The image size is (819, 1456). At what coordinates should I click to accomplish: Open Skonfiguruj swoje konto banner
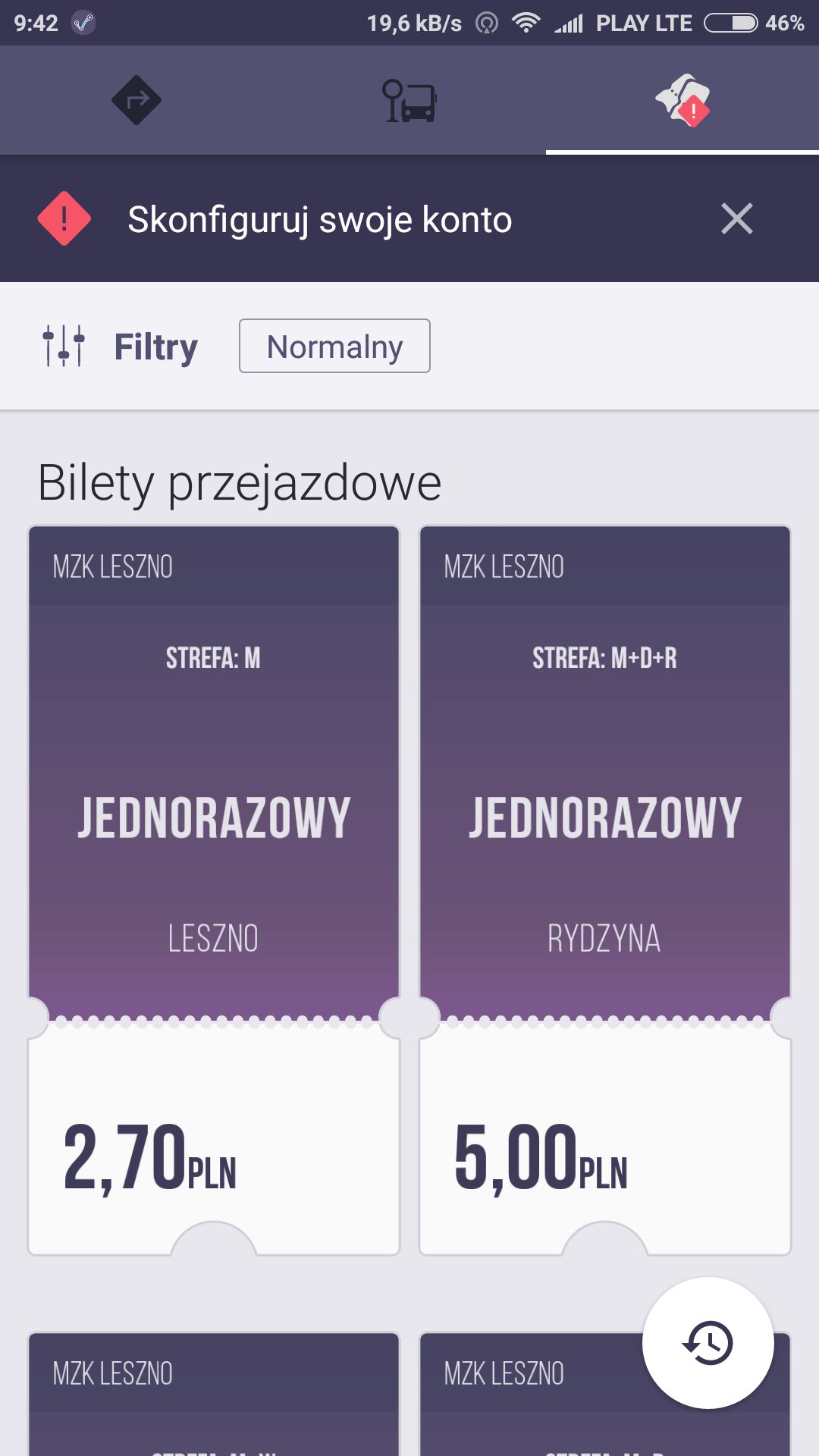(320, 220)
